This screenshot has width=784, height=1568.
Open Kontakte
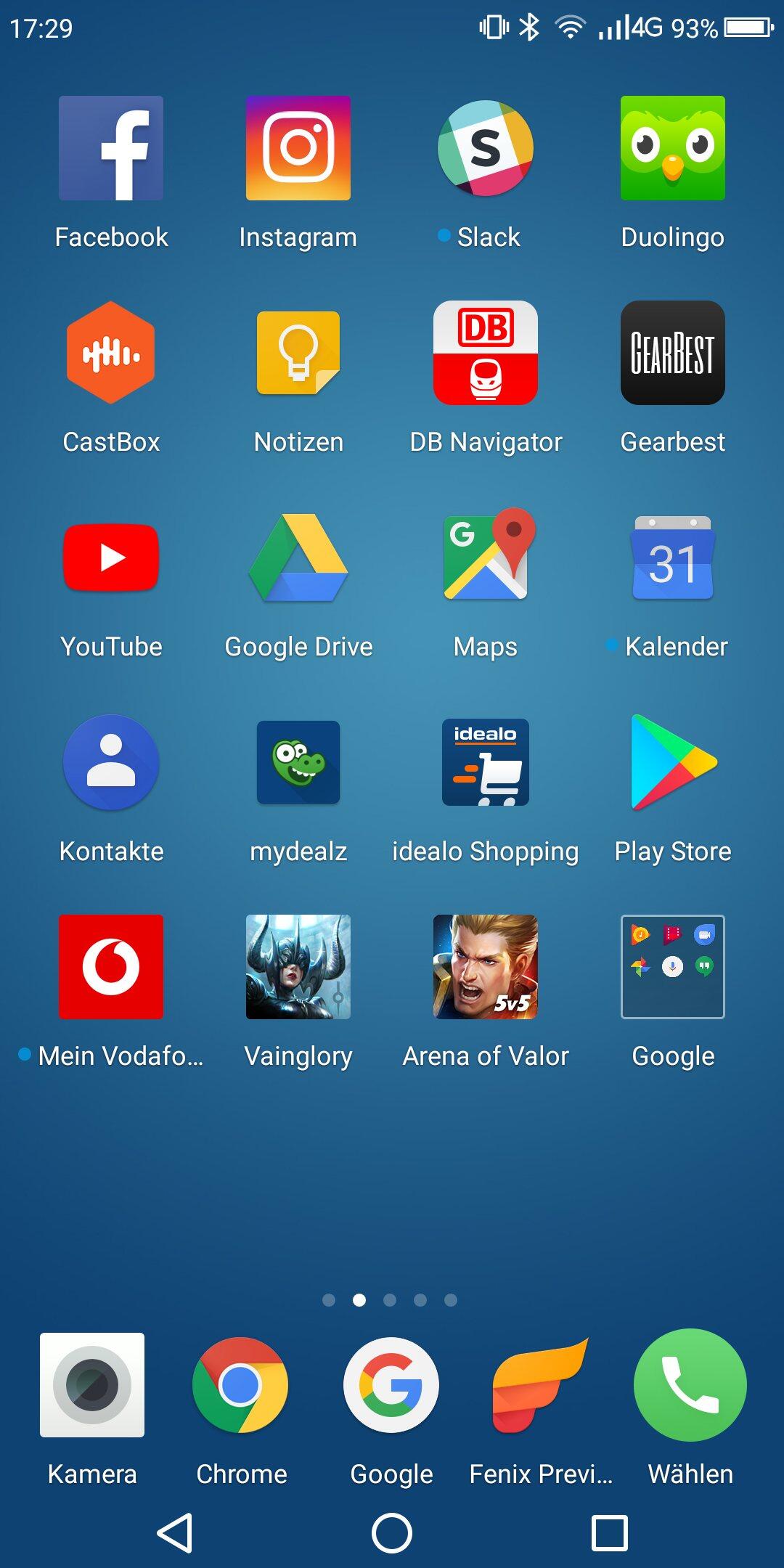pyautogui.click(x=111, y=763)
